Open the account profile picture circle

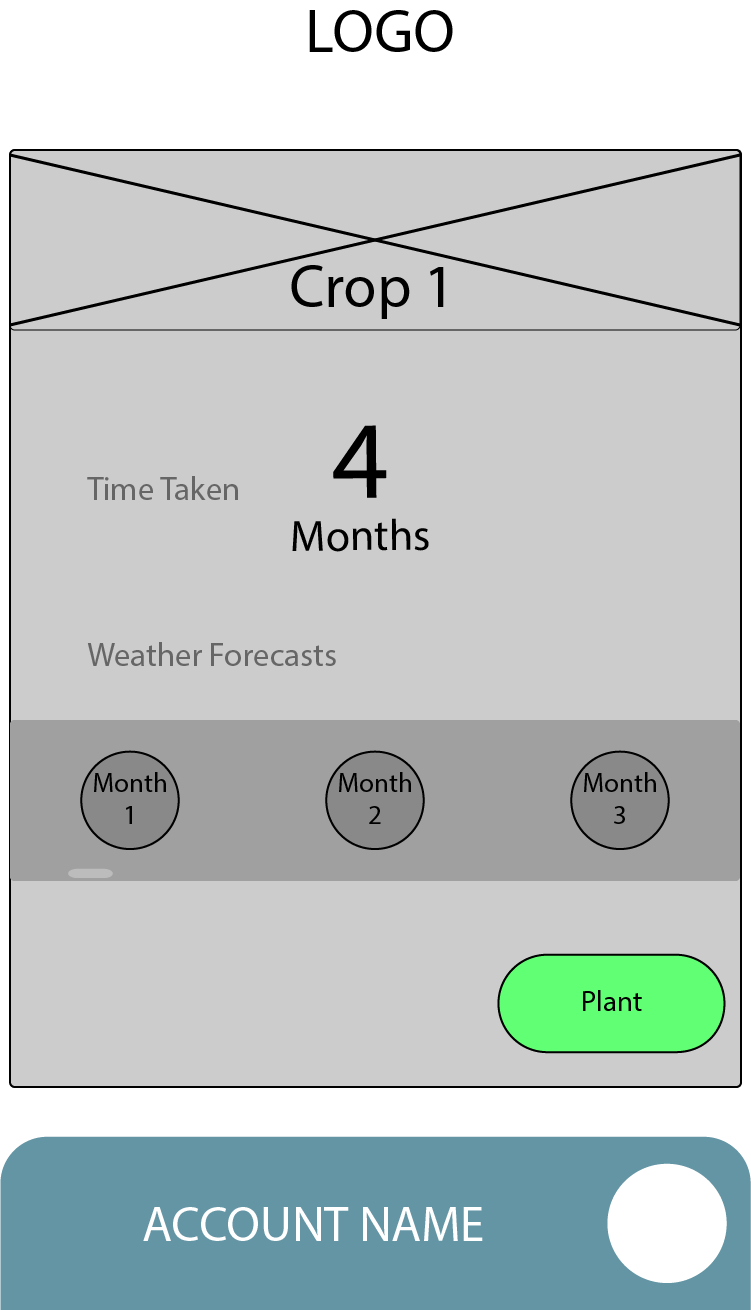coord(667,1223)
